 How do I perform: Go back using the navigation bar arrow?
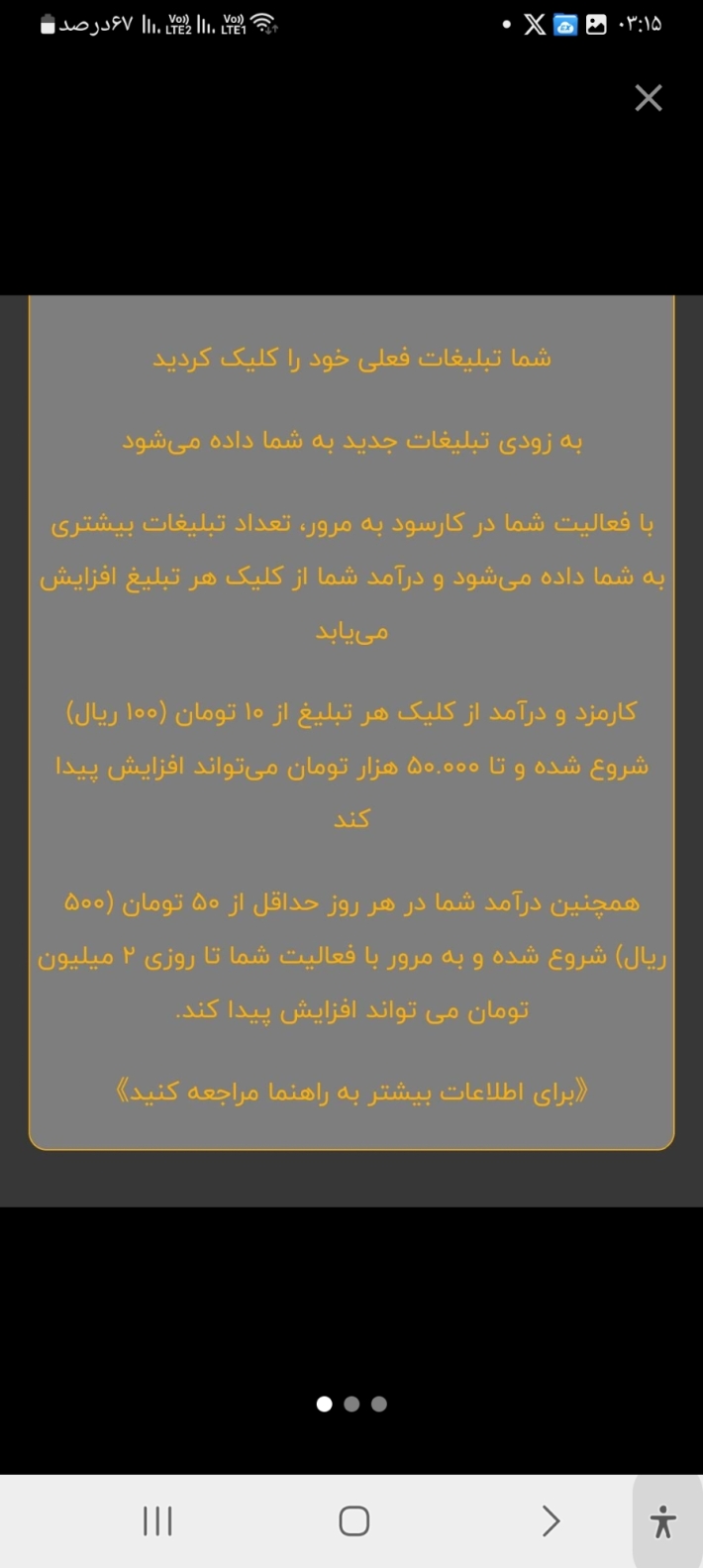[x=551, y=1521]
